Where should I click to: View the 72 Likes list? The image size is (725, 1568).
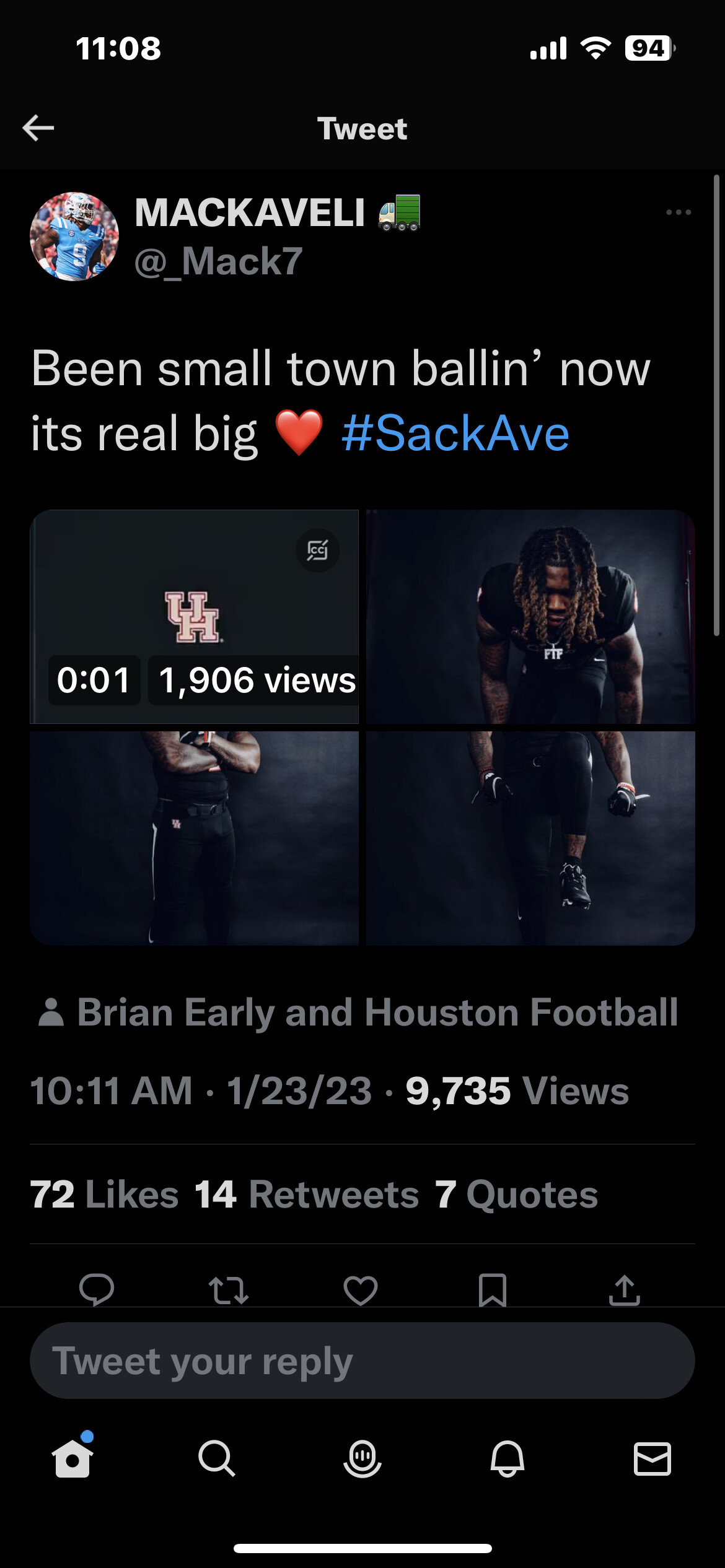point(104,1194)
